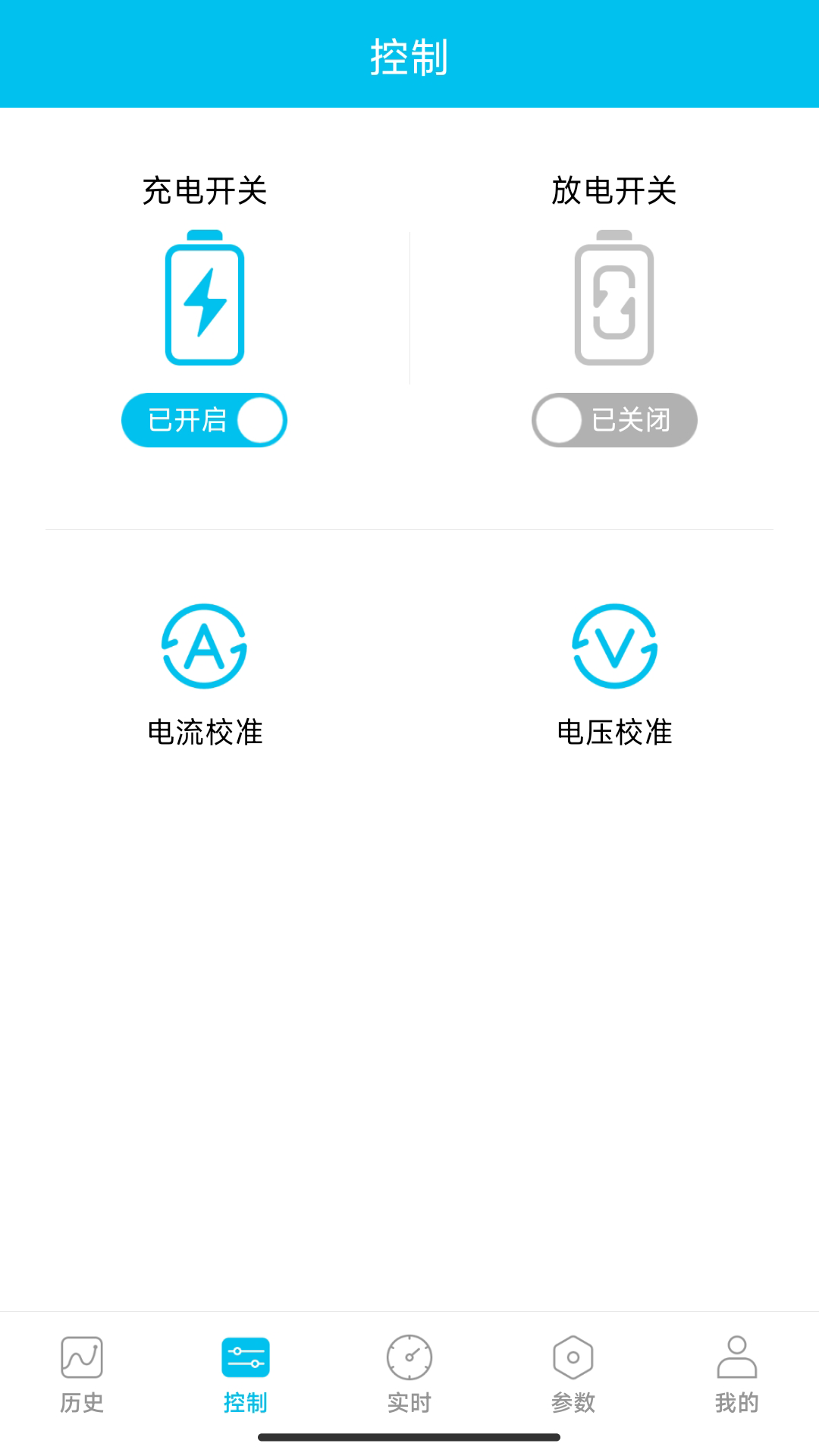
Task: Turn off the 充电开关 charging toggle
Action: pyautogui.click(x=204, y=420)
